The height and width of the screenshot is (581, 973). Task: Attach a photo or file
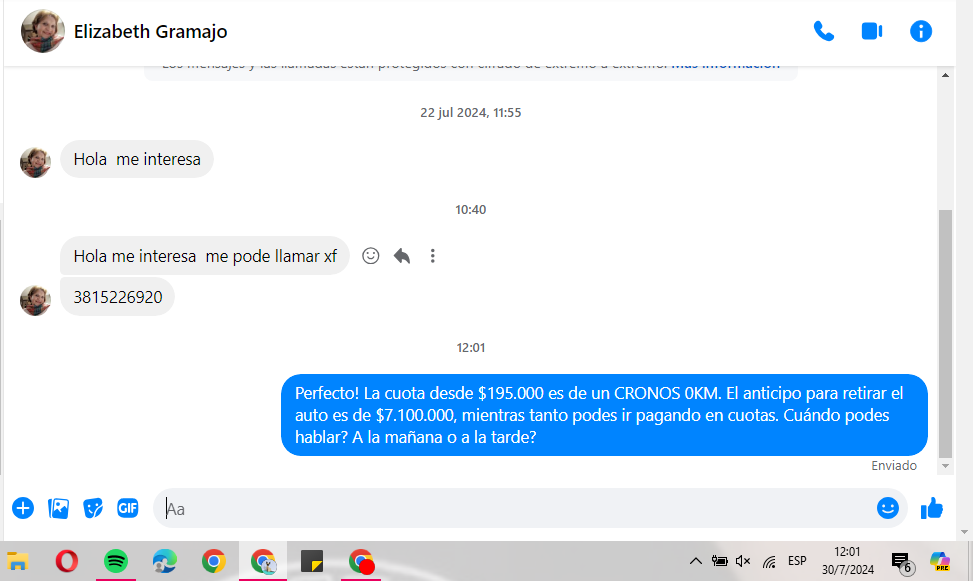59,508
